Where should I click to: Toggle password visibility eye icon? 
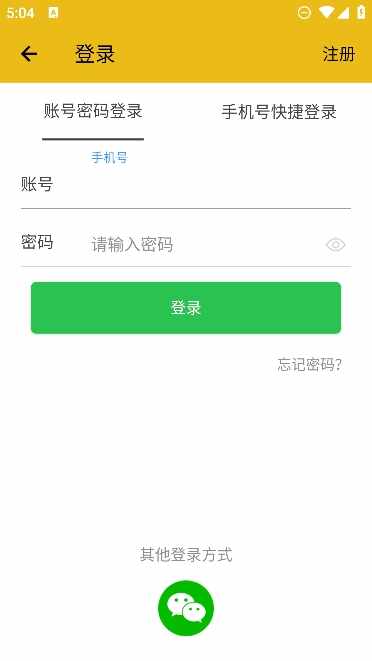click(336, 245)
